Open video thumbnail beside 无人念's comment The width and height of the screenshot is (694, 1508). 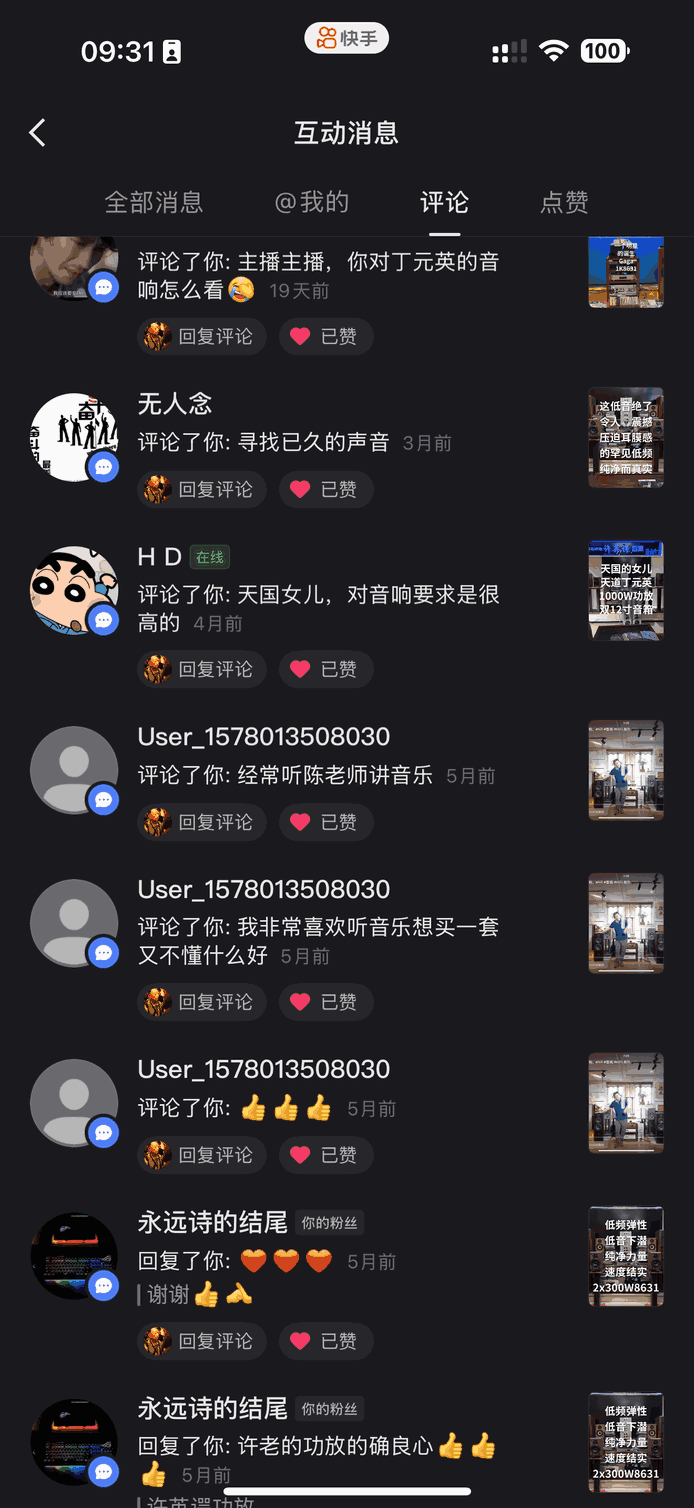click(x=626, y=438)
